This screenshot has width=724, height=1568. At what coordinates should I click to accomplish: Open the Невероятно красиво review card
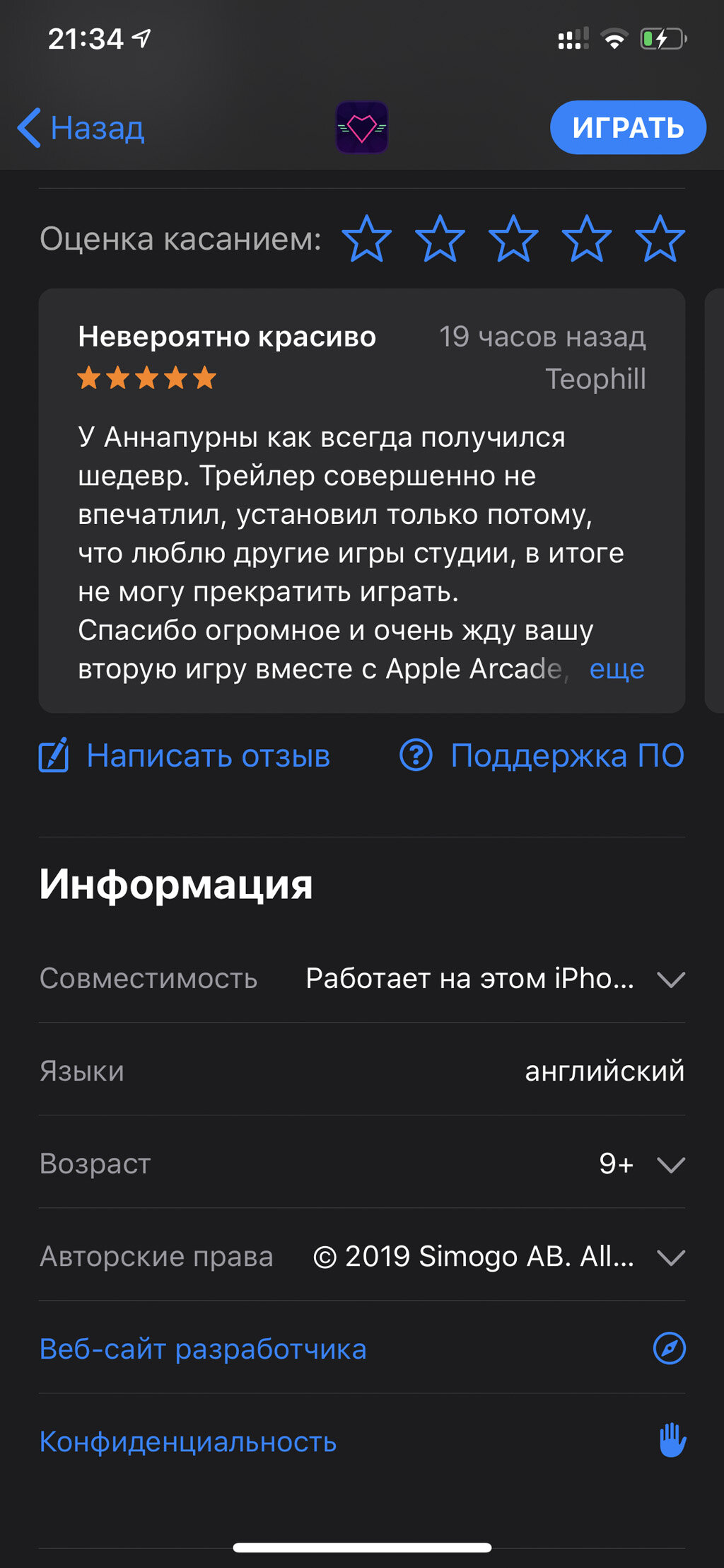tap(362, 500)
